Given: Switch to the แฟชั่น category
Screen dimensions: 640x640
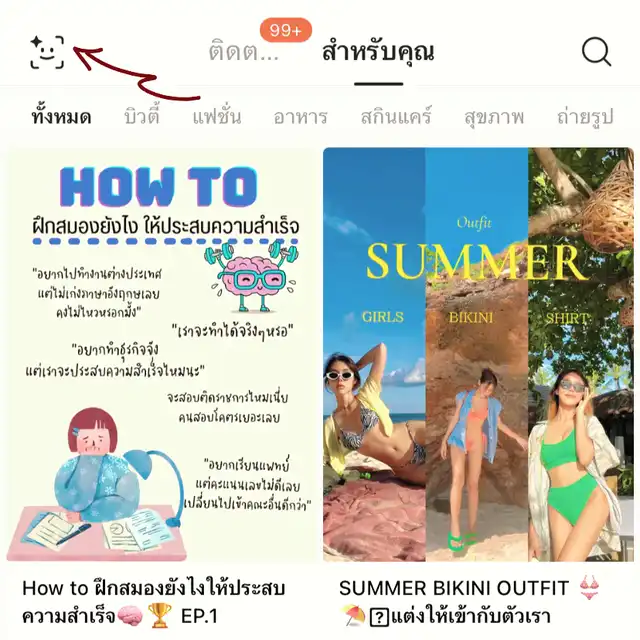Looking at the screenshot, I should click(x=217, y=117).
